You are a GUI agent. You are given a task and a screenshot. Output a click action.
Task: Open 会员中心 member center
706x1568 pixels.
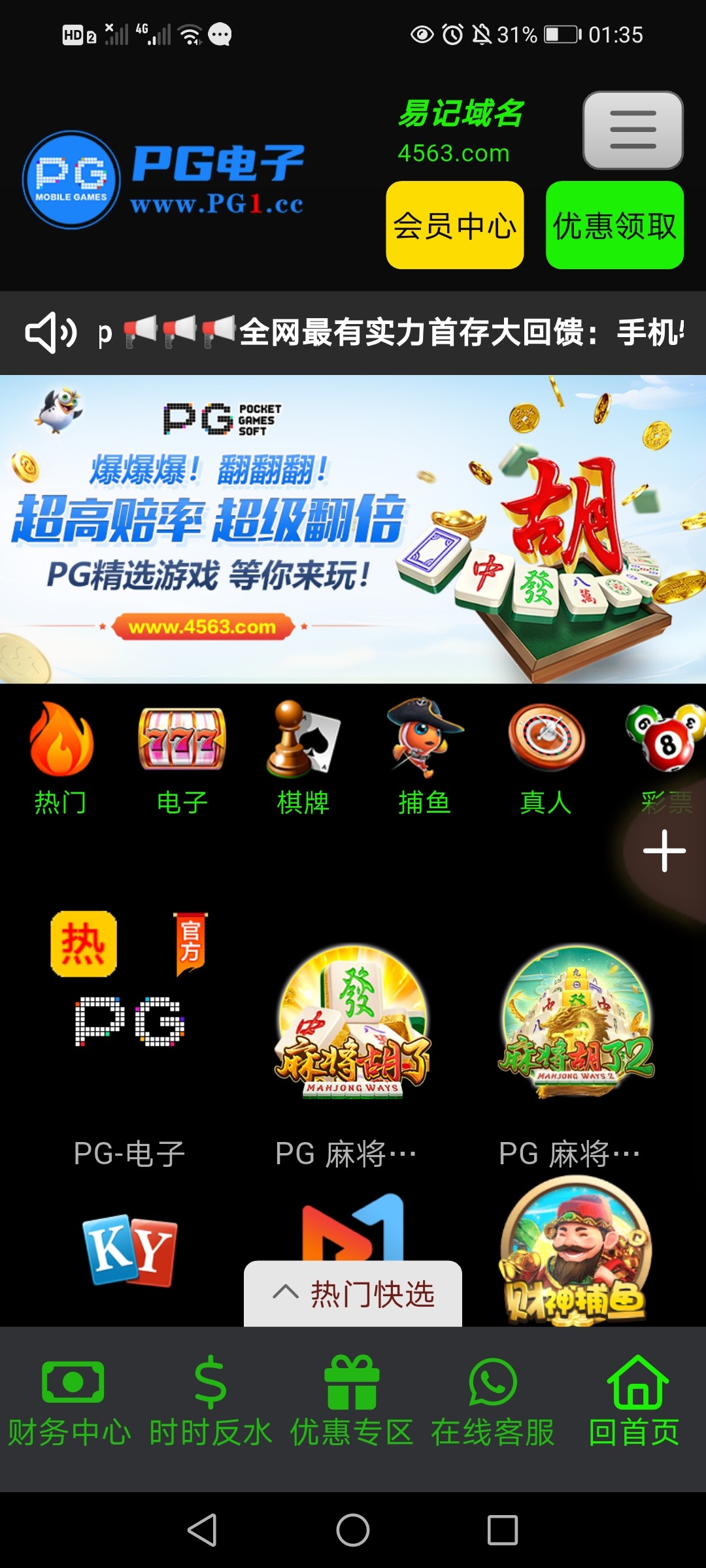(x=455, y=225)
